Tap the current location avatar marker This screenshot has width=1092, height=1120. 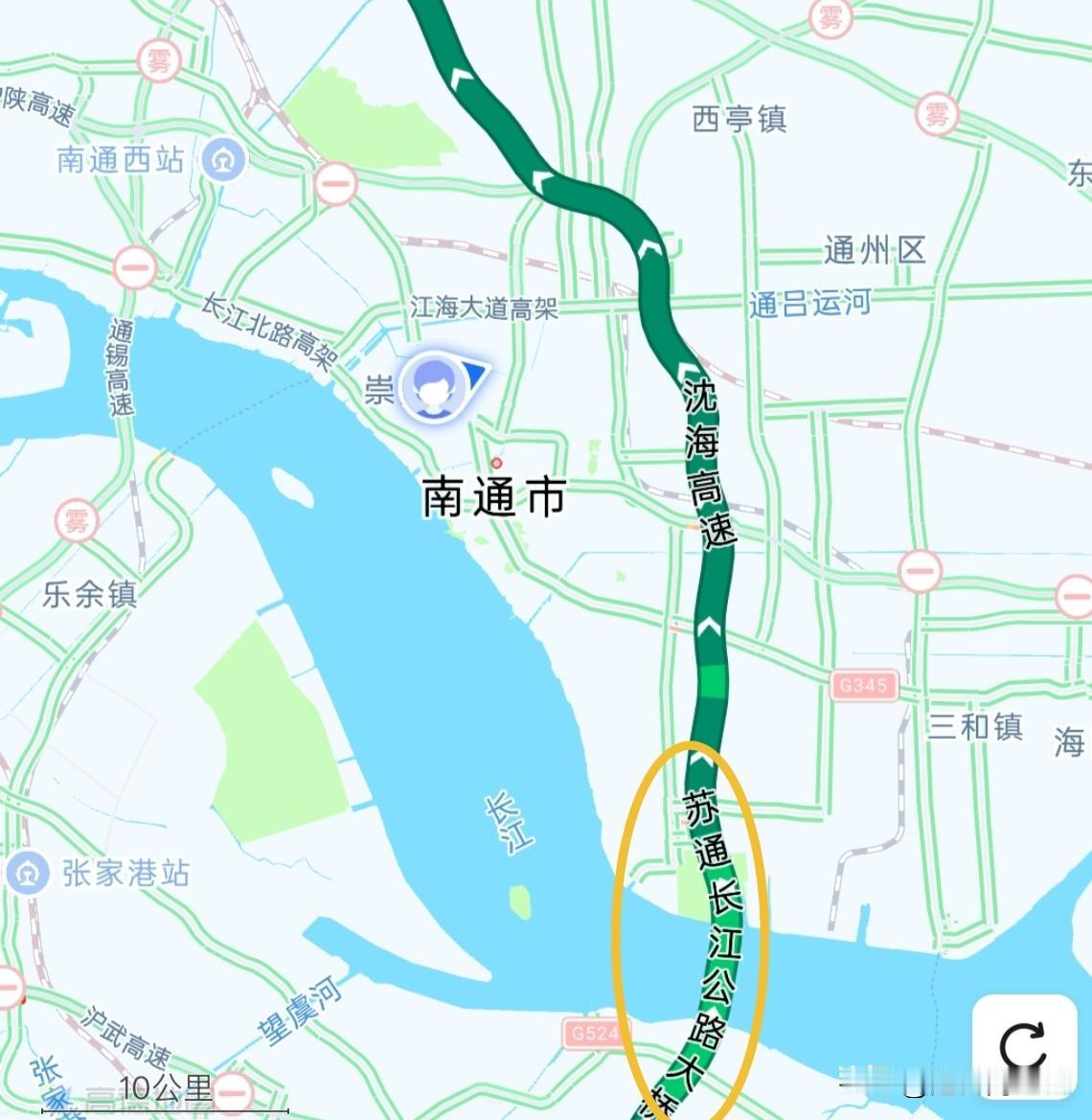(434, 386)
